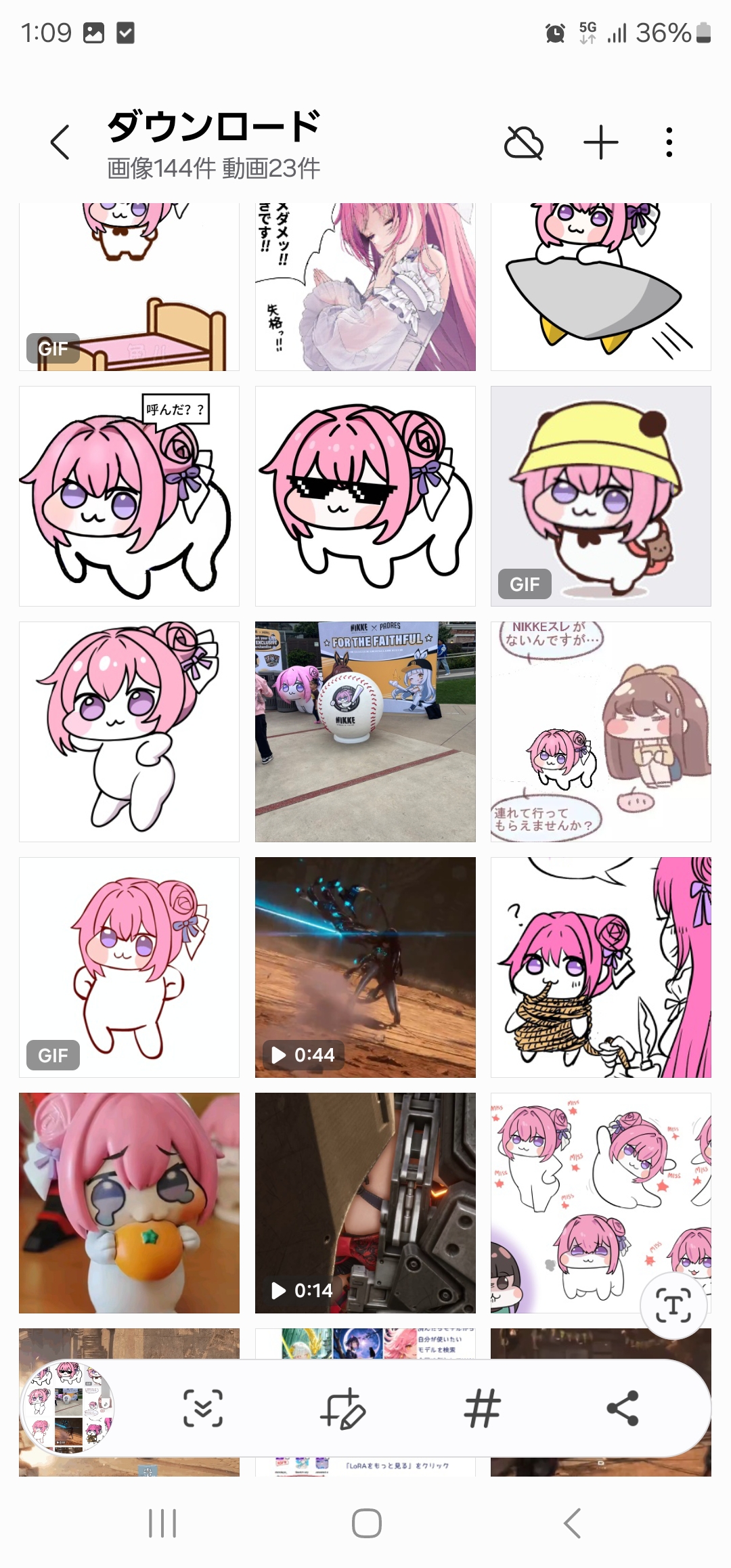Tap the scroll capture icon in screenshot toolbar

point(203,1408)
